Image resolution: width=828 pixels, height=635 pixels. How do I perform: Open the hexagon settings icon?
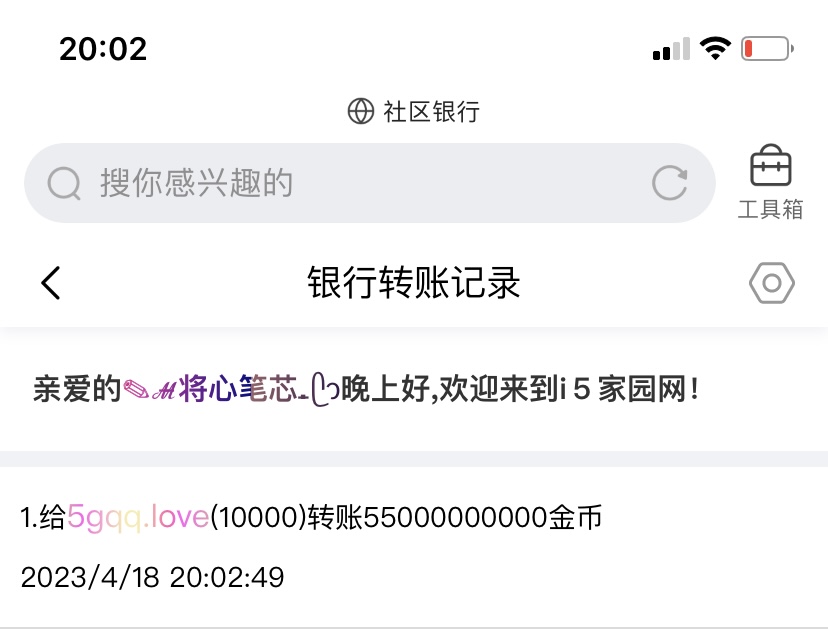click(771, 284)
